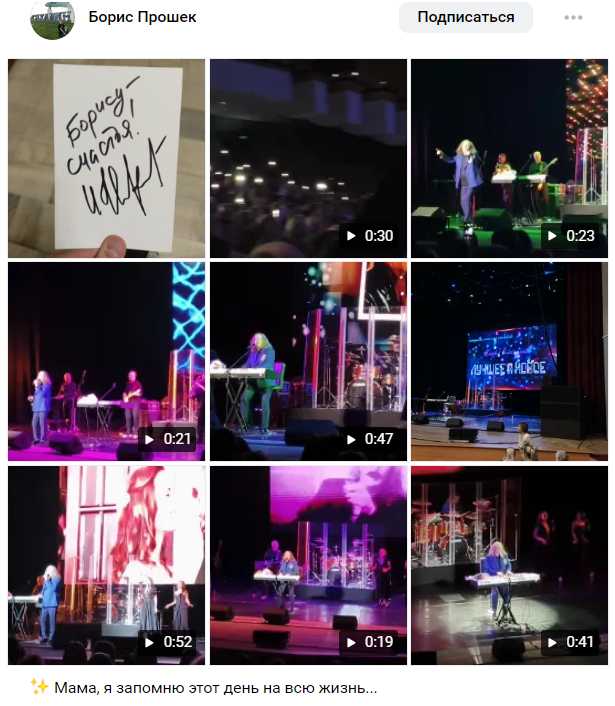Play the 0:21 video
The image size is (615, 706).
click(x=106, y=361)
